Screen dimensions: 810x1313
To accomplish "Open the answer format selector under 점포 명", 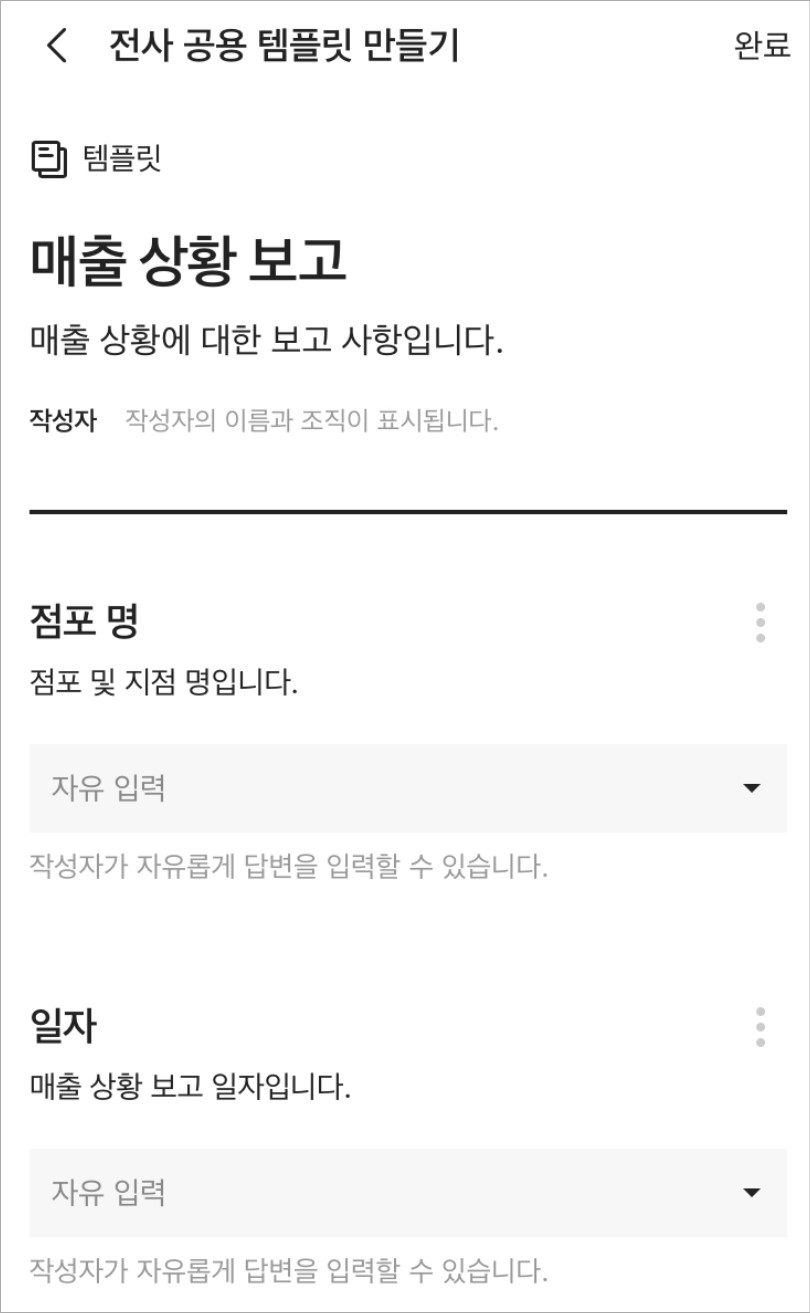I will pyautogui.click(x=400, y=789).
